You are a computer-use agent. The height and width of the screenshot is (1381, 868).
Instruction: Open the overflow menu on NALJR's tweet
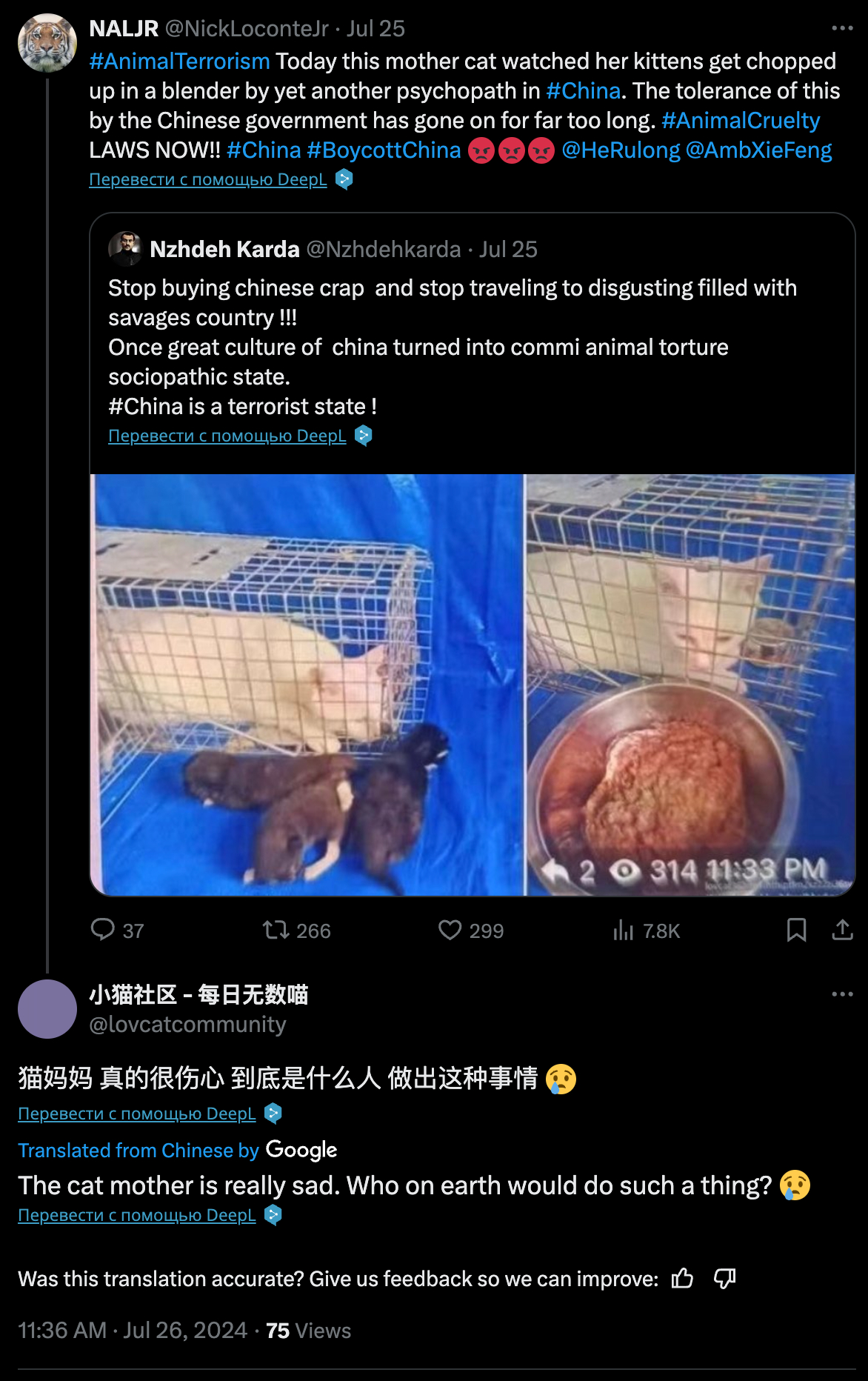click(x=842, y=28)
